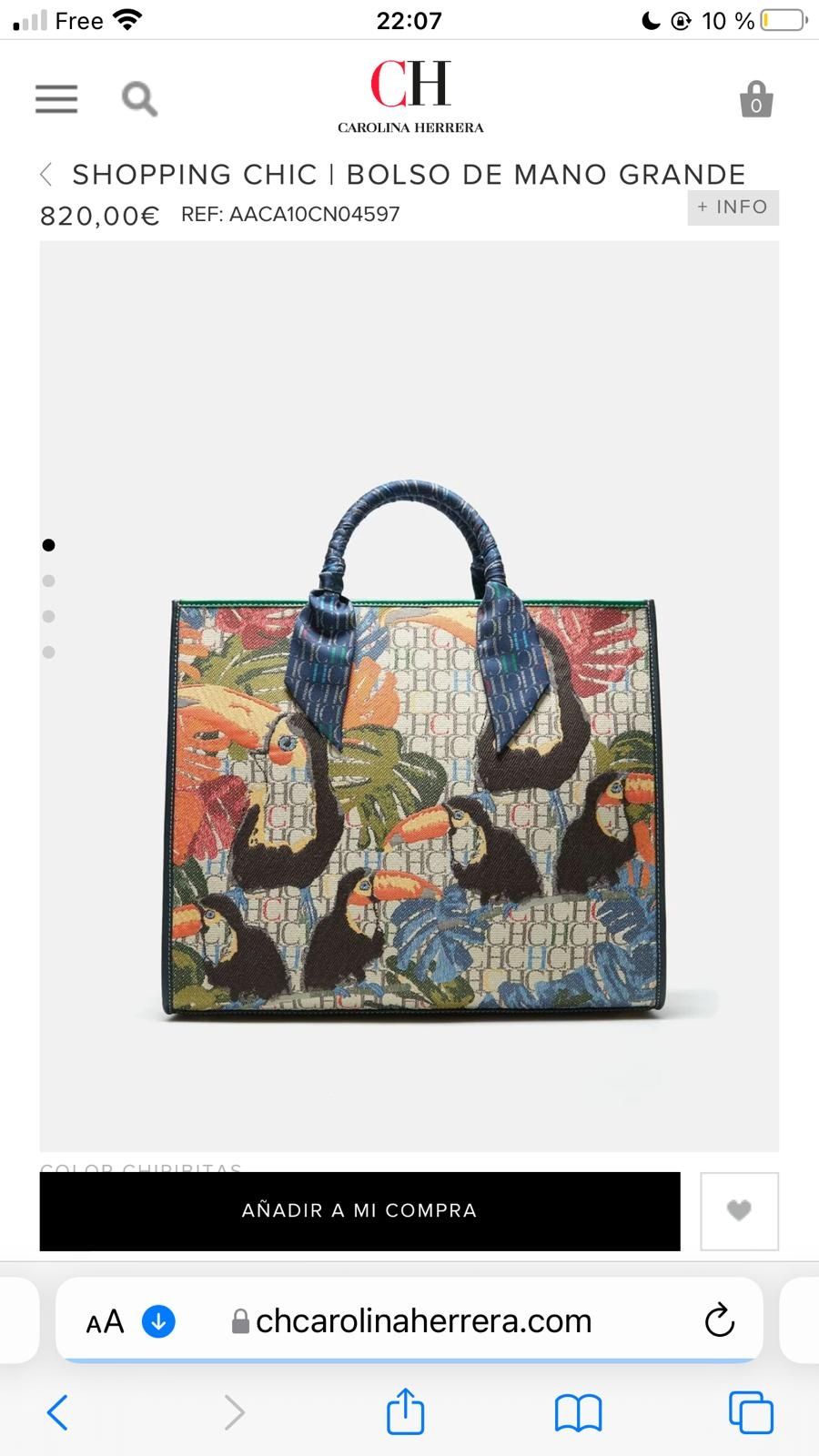Open Safari AA reader options

(x=105, y=1321)
